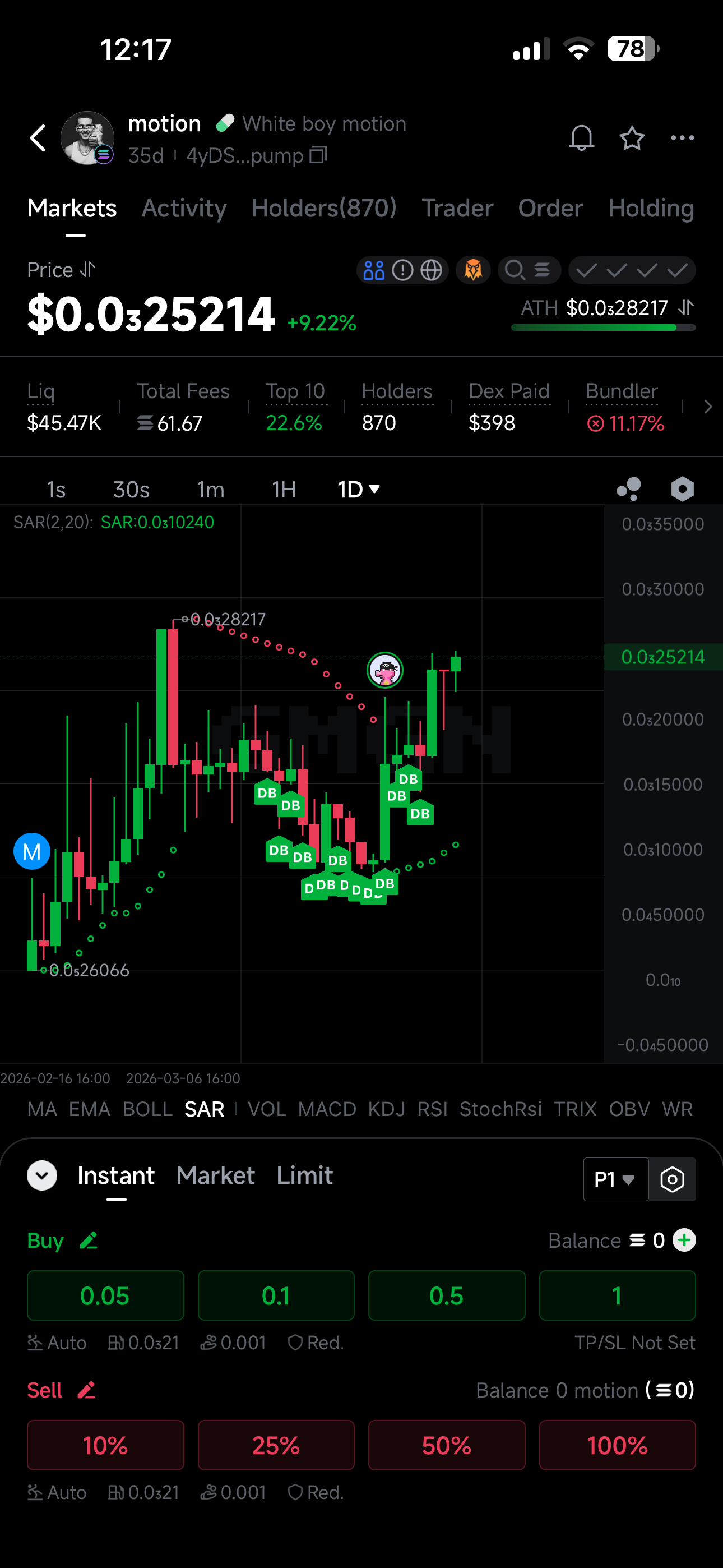Copy the 4yDS...pump contract address

(x=318, y=155)
